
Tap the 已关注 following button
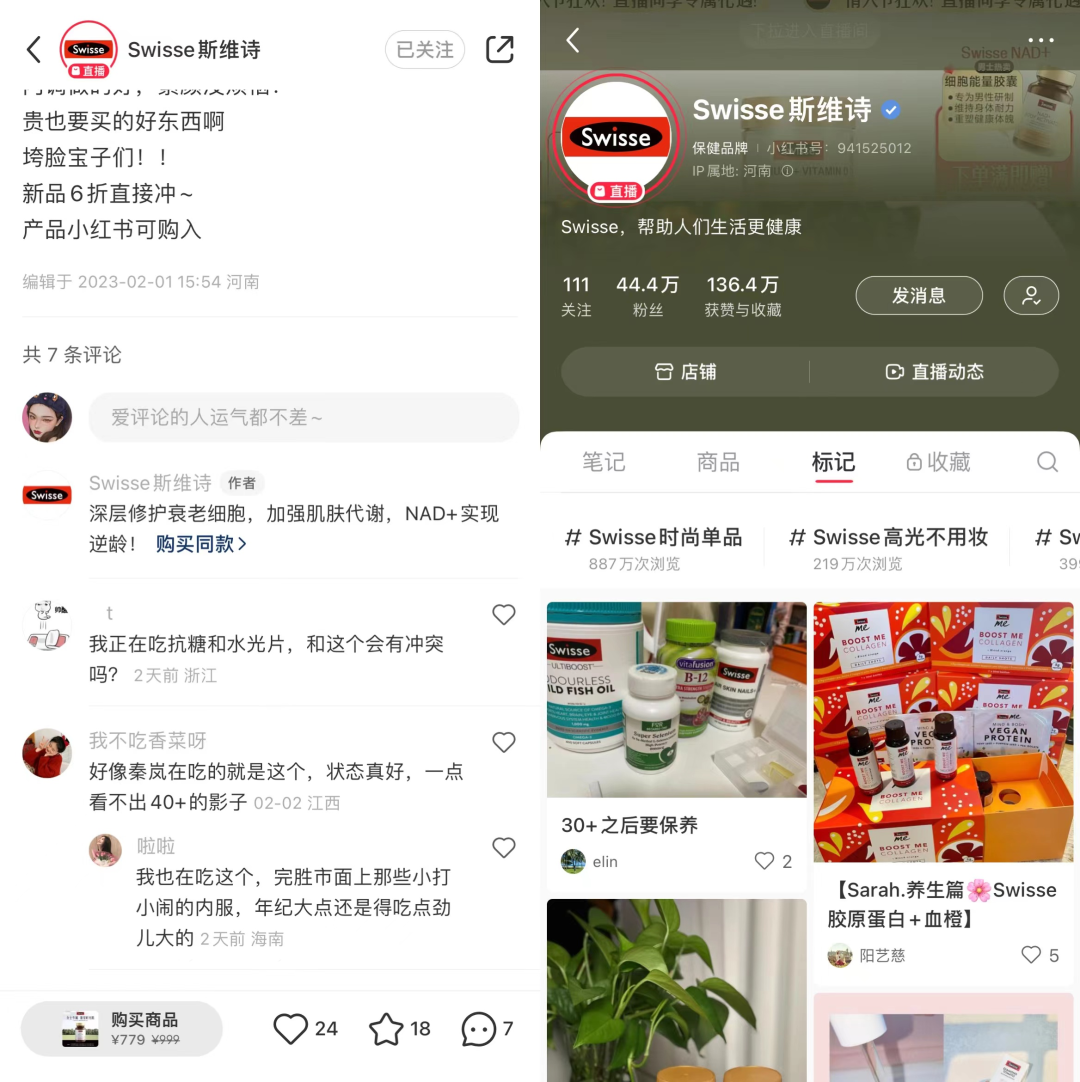click(x=425, y=49)
